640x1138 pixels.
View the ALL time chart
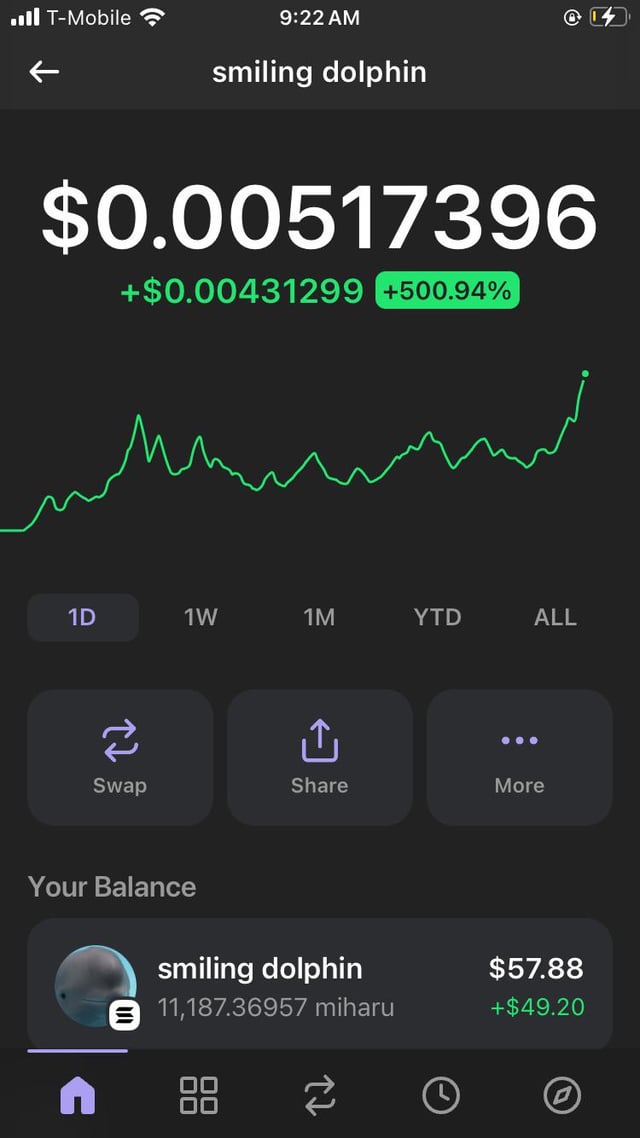click(x=555, y=617)
